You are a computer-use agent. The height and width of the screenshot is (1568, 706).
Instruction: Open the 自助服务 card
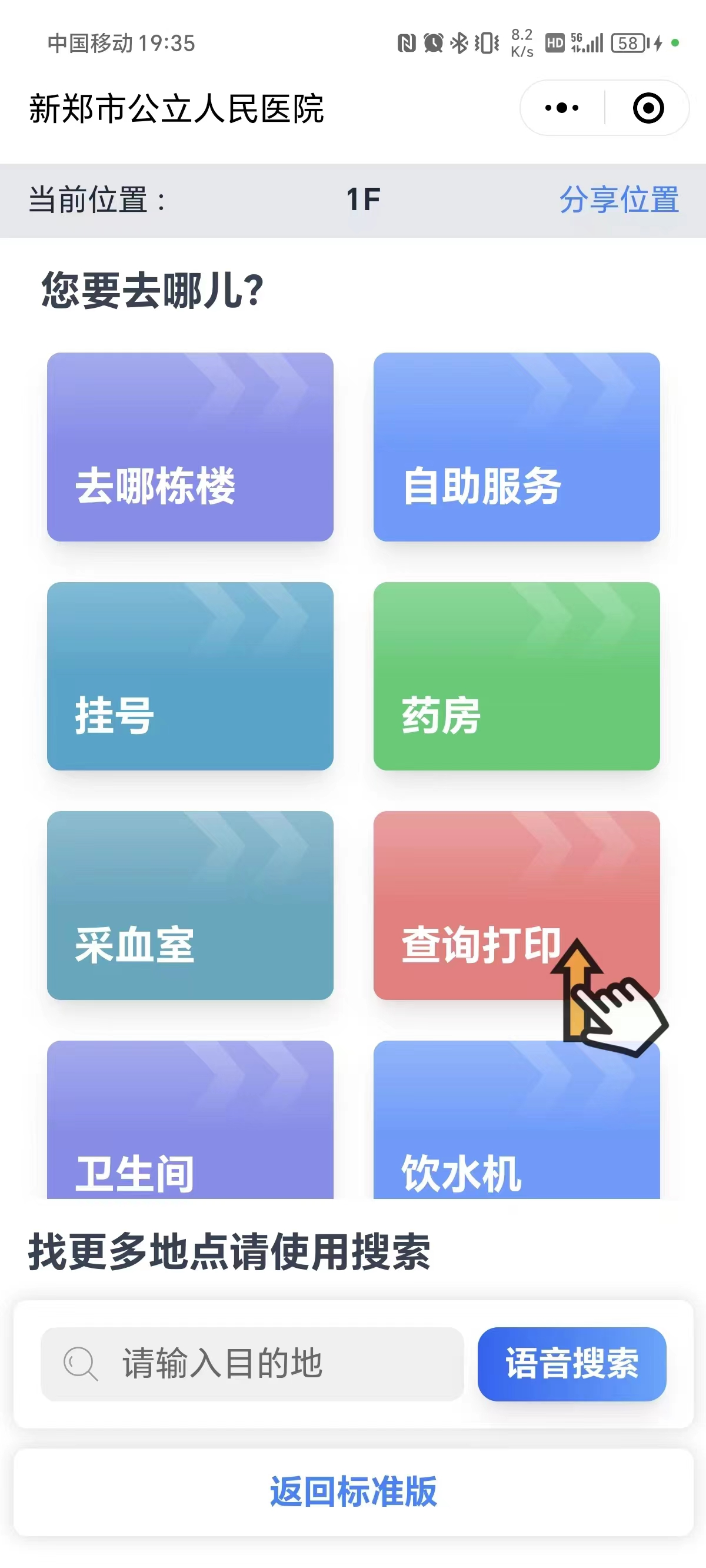(x=516, y=447)
